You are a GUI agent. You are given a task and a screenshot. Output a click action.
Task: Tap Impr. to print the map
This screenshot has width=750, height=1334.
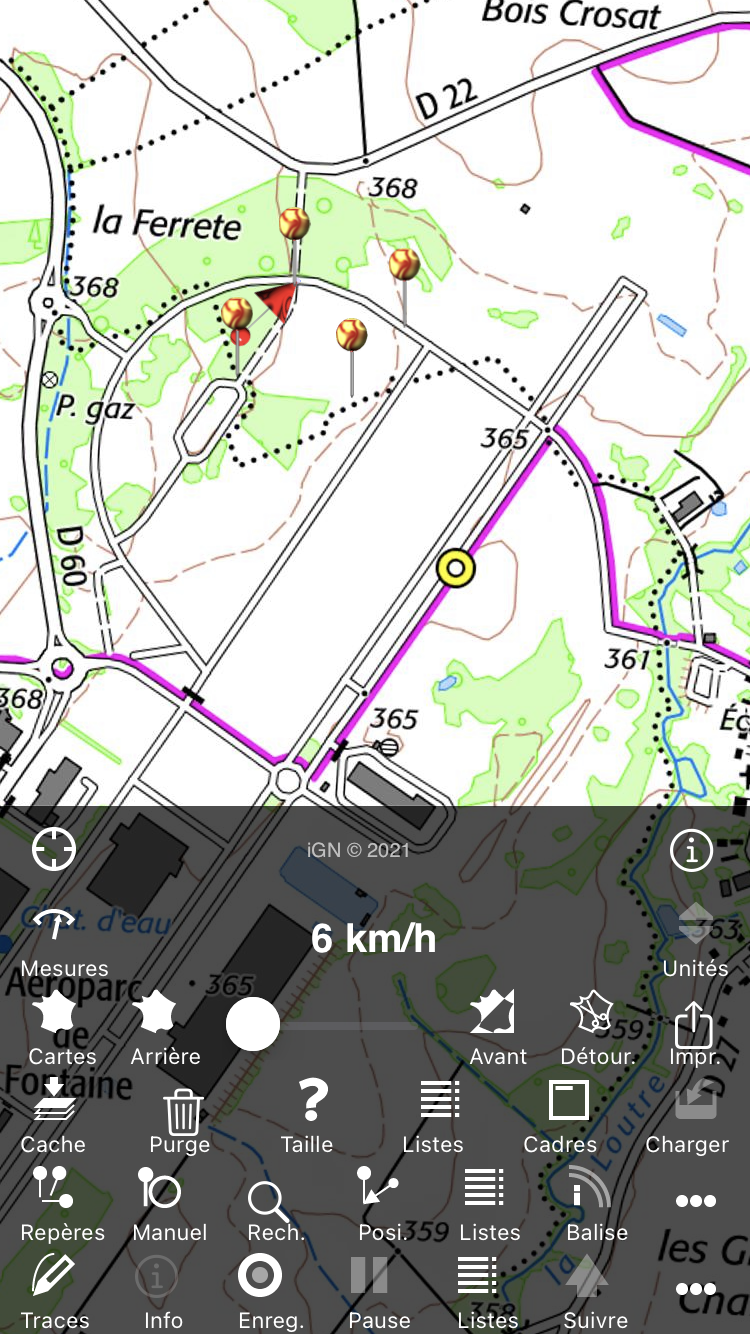[x=694, y=1030]
